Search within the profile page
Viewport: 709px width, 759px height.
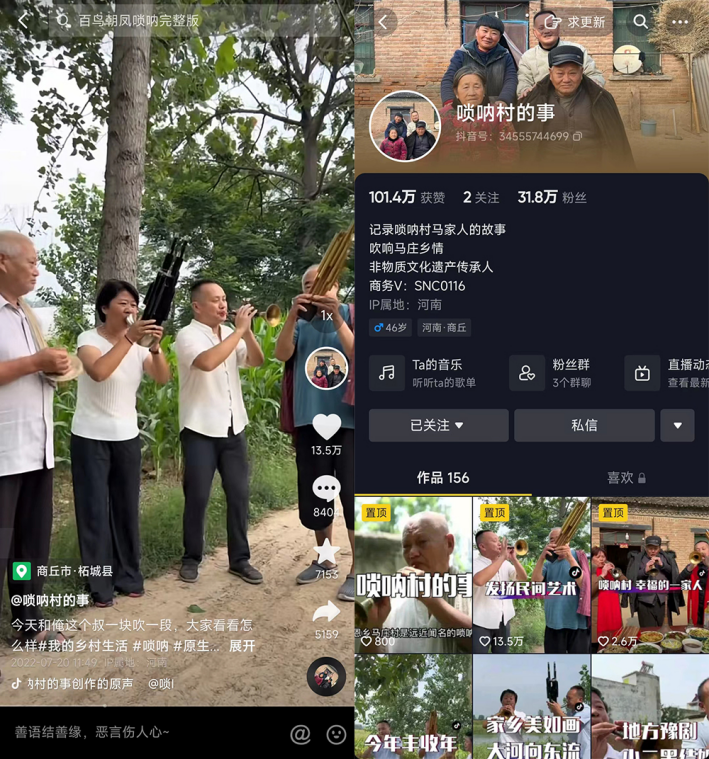click(x=640, y=21)
